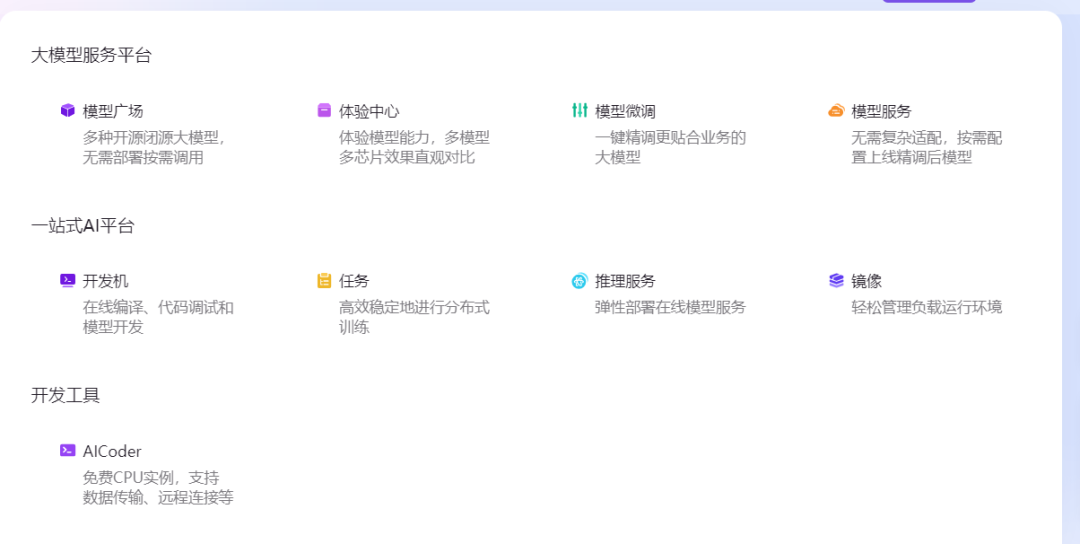Open 推理服务 inference service
The image size is (1080, 544).
click(624, 281)
